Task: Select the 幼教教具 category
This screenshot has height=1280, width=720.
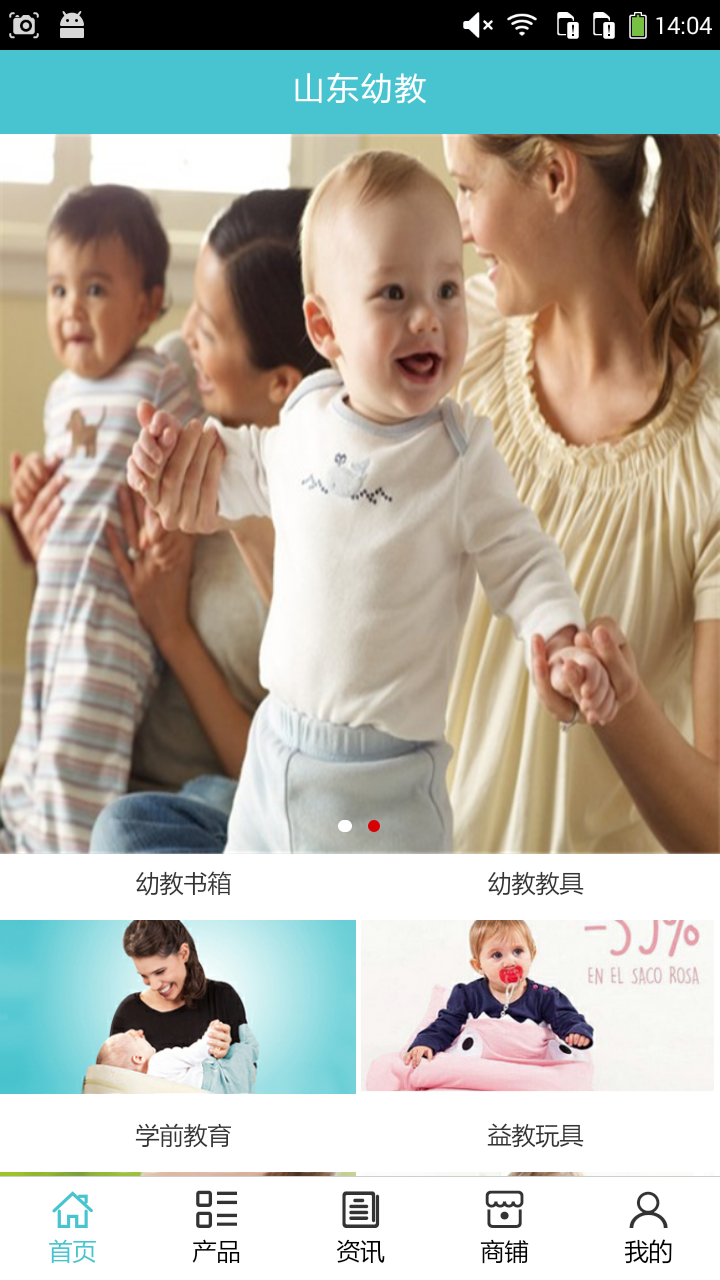Action: click(x=536, y=884)
